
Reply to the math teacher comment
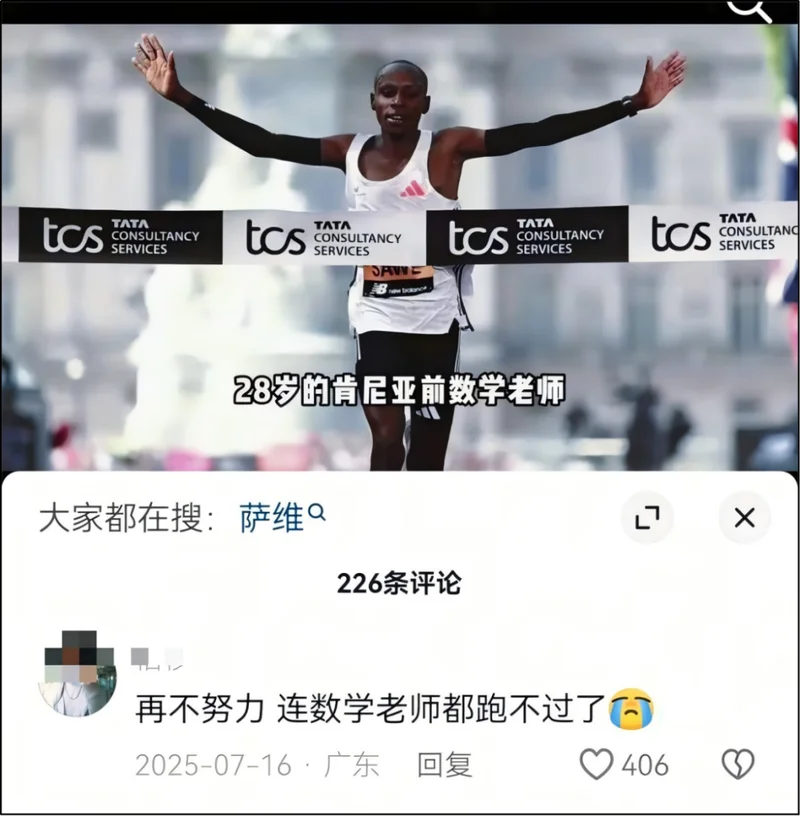pos(445,765)
